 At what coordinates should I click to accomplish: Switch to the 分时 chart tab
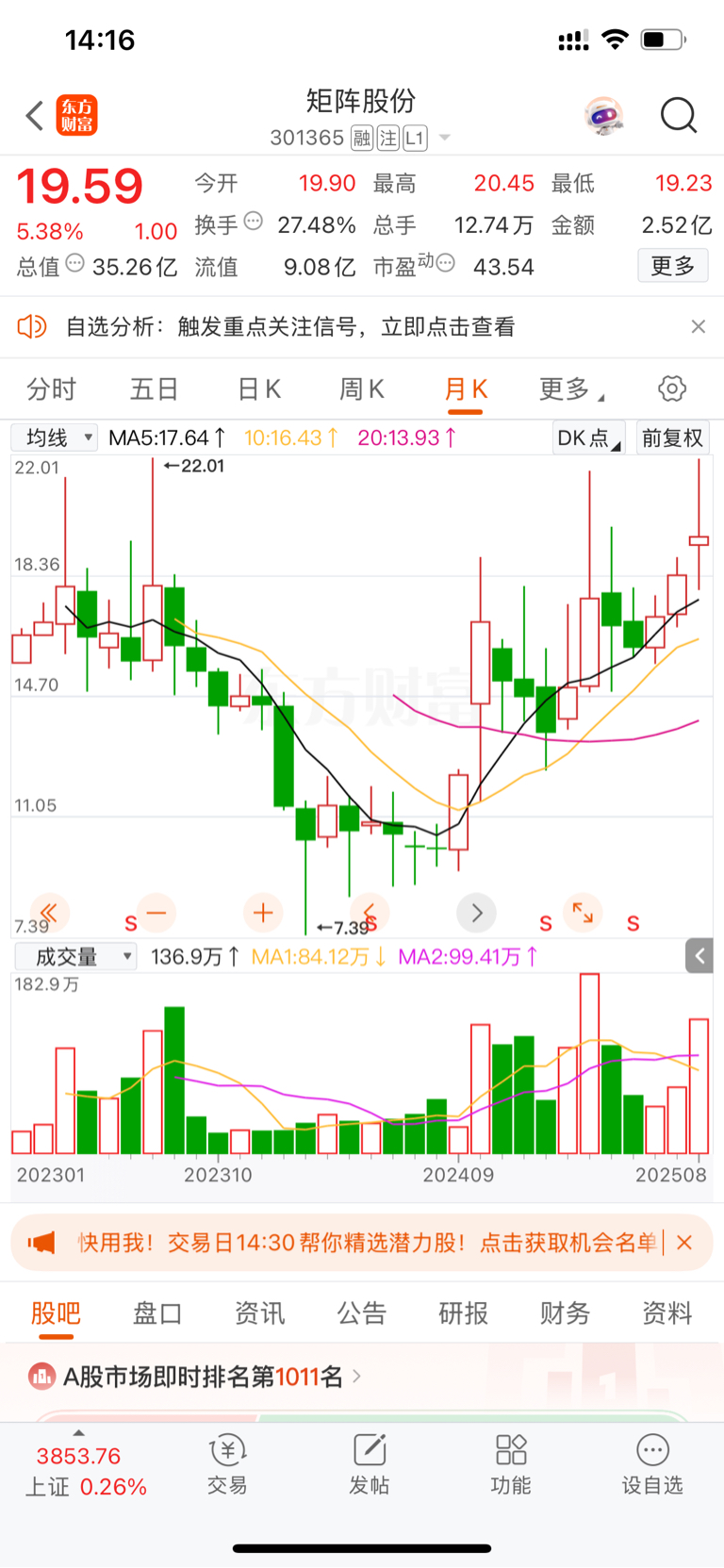51,388
